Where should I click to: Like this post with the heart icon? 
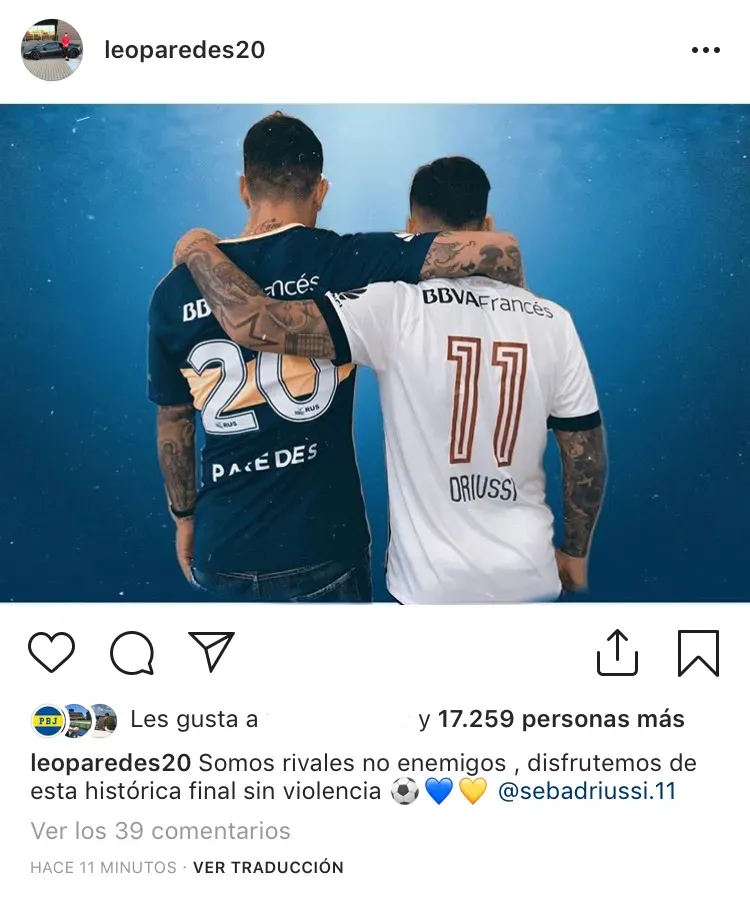point(51,652)
